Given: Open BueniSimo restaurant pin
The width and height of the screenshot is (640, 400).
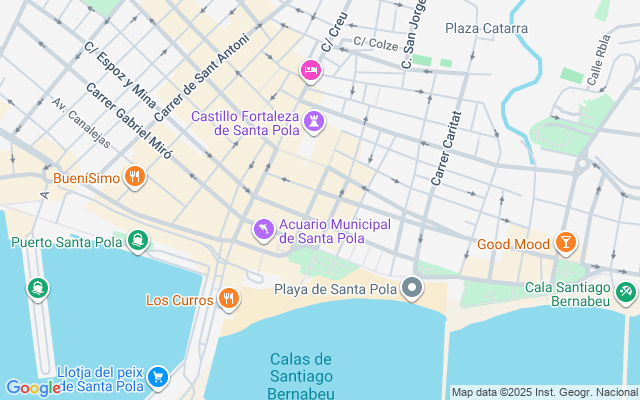Looking at the screenshot, I should pos(135,178).
